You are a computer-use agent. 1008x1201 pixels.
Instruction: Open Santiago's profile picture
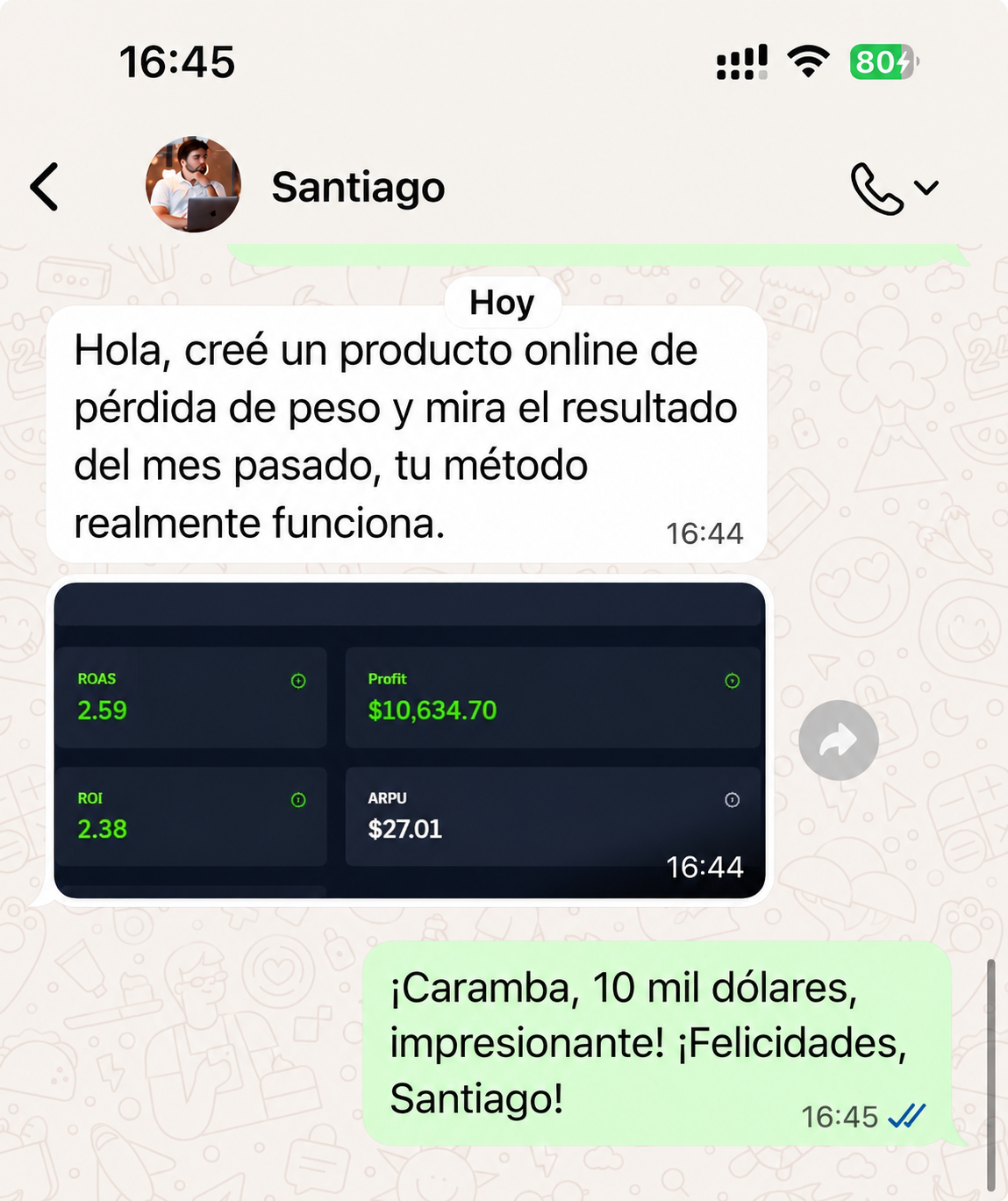pyautogui.click(x=193, y=184)
